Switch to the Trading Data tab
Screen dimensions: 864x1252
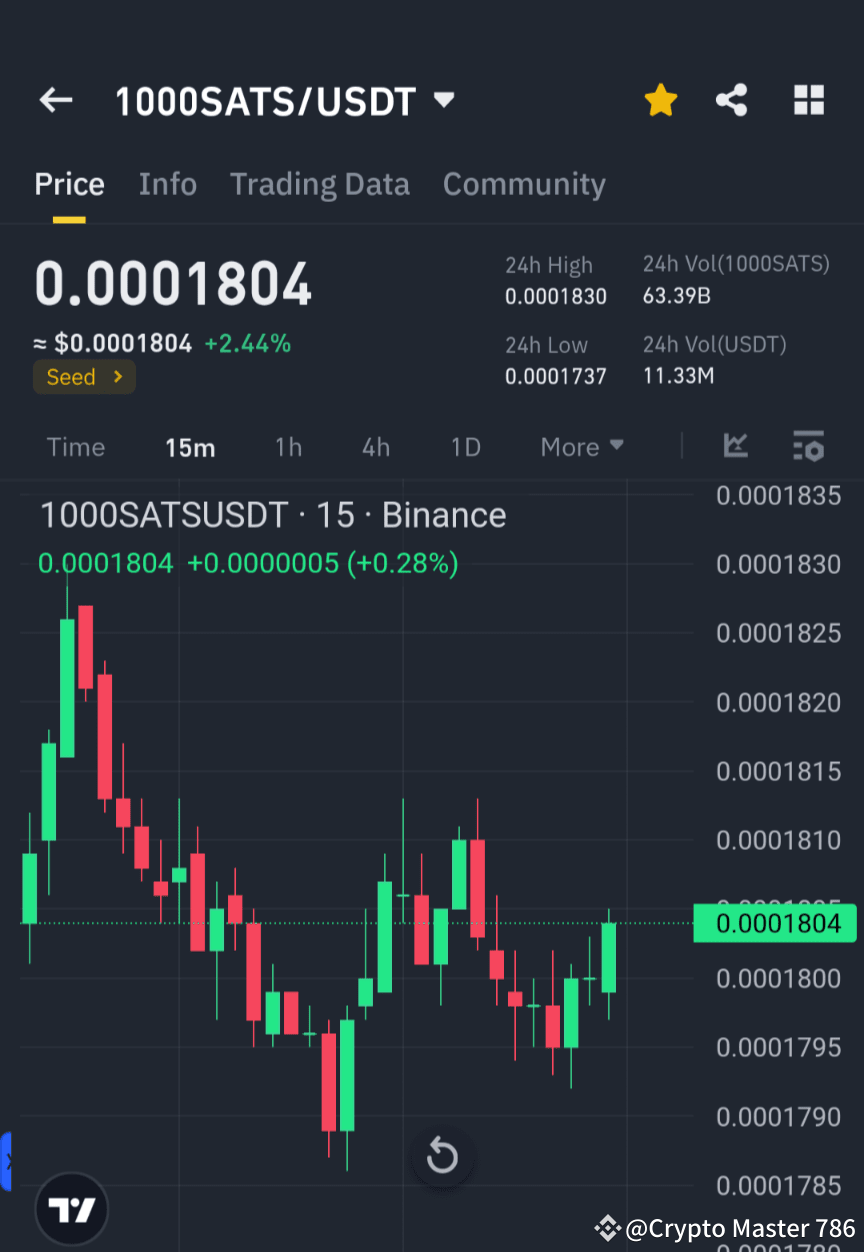320,184
